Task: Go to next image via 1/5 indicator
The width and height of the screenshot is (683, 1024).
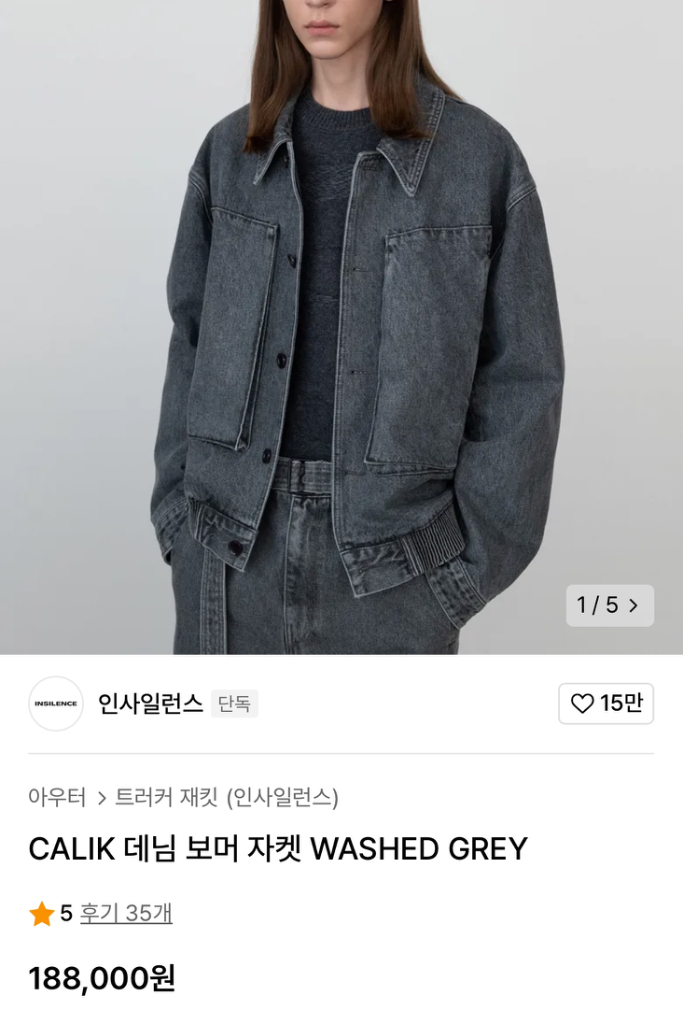Action: (609, 605)
